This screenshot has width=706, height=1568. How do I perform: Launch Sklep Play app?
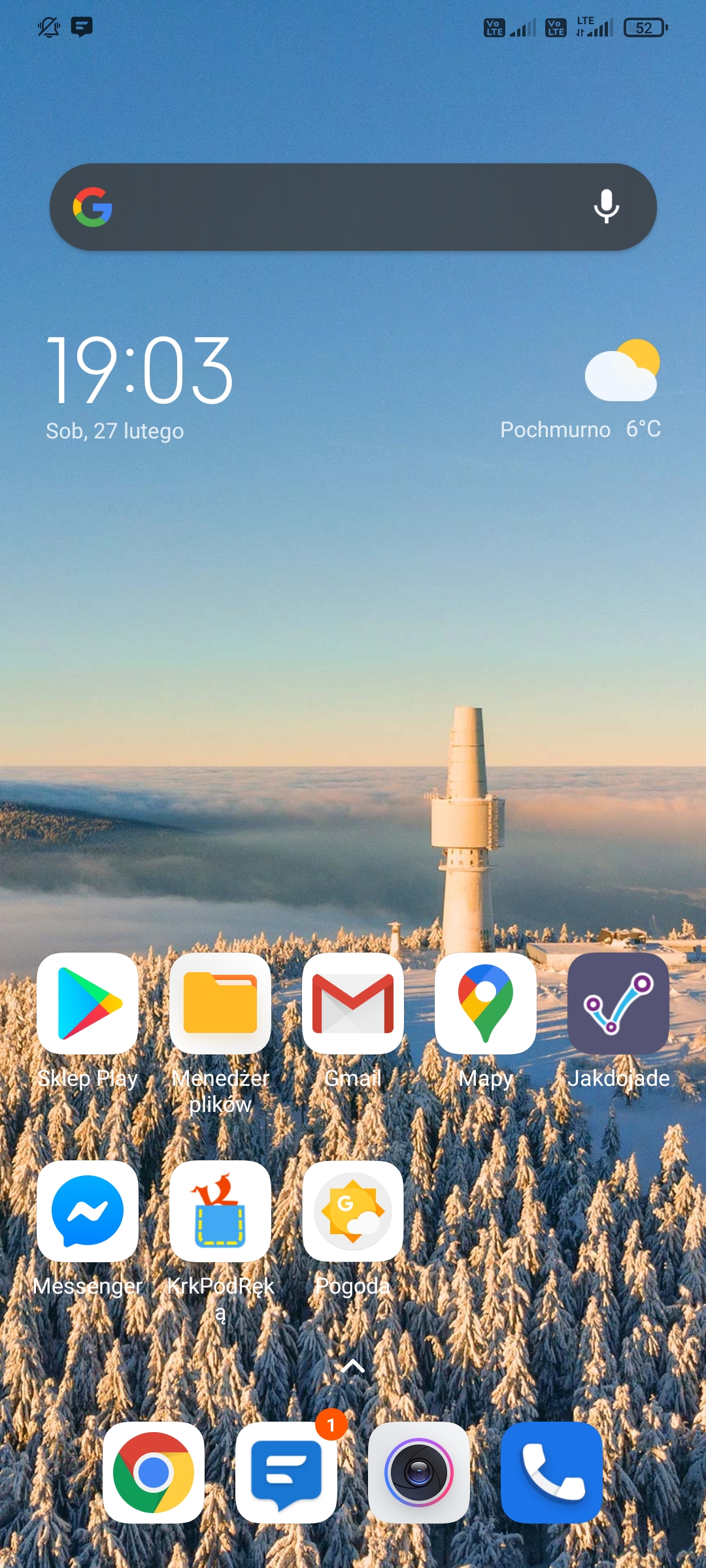point(88,1004)
